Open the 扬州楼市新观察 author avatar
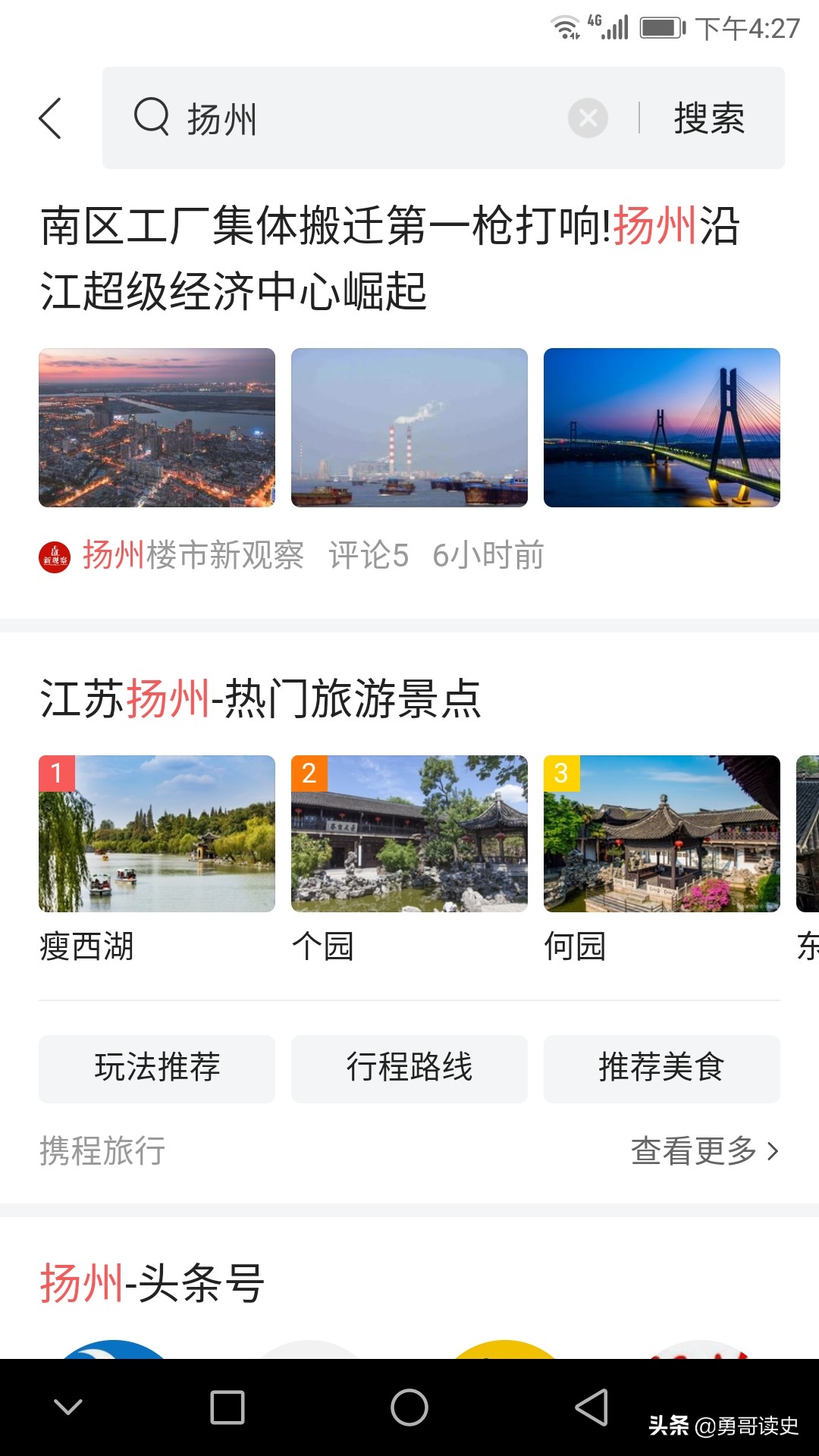 pyautogui.click(x=55, y=556)
